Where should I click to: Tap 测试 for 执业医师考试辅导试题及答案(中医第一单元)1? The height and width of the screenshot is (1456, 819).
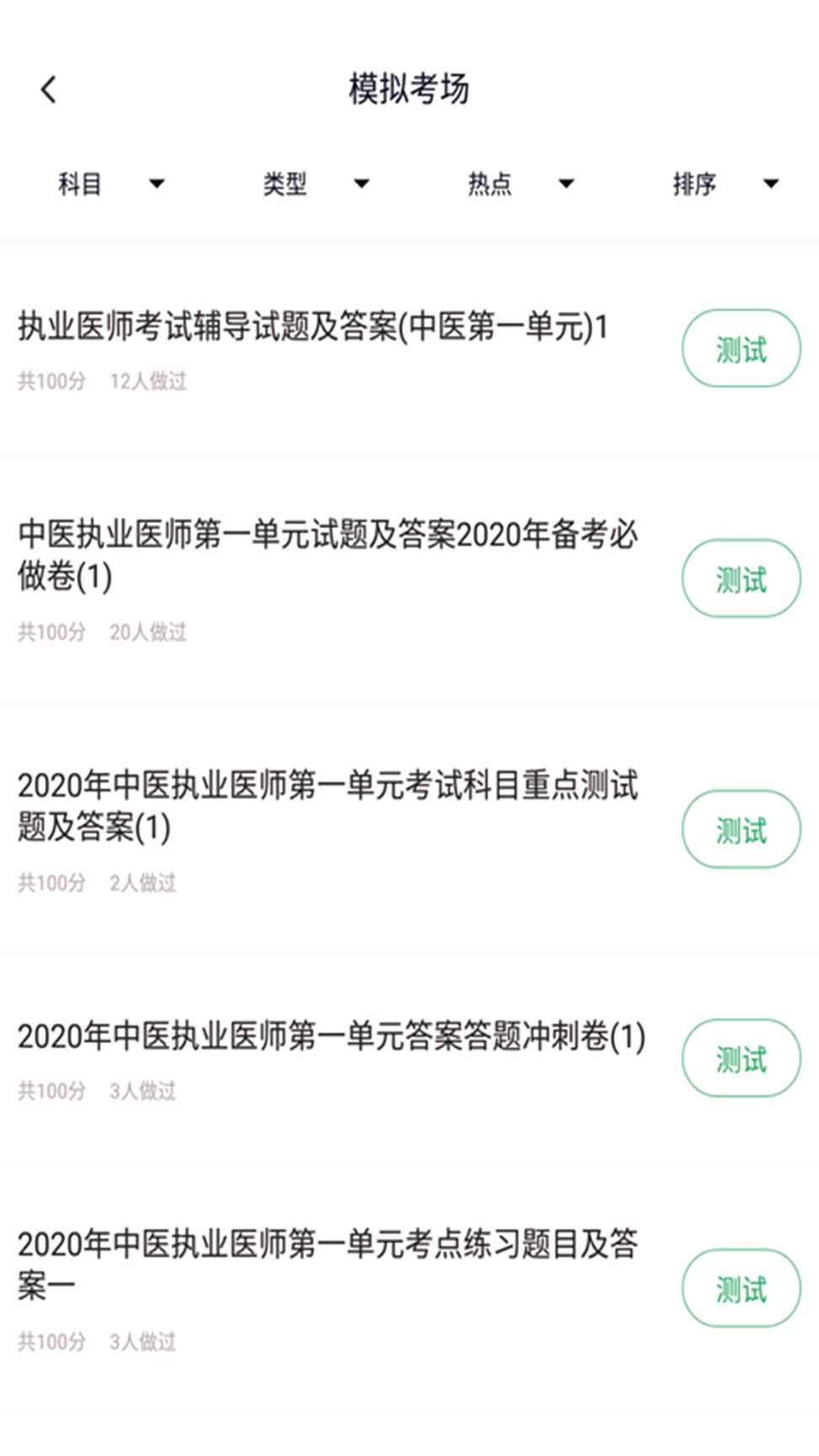point(741,347)
